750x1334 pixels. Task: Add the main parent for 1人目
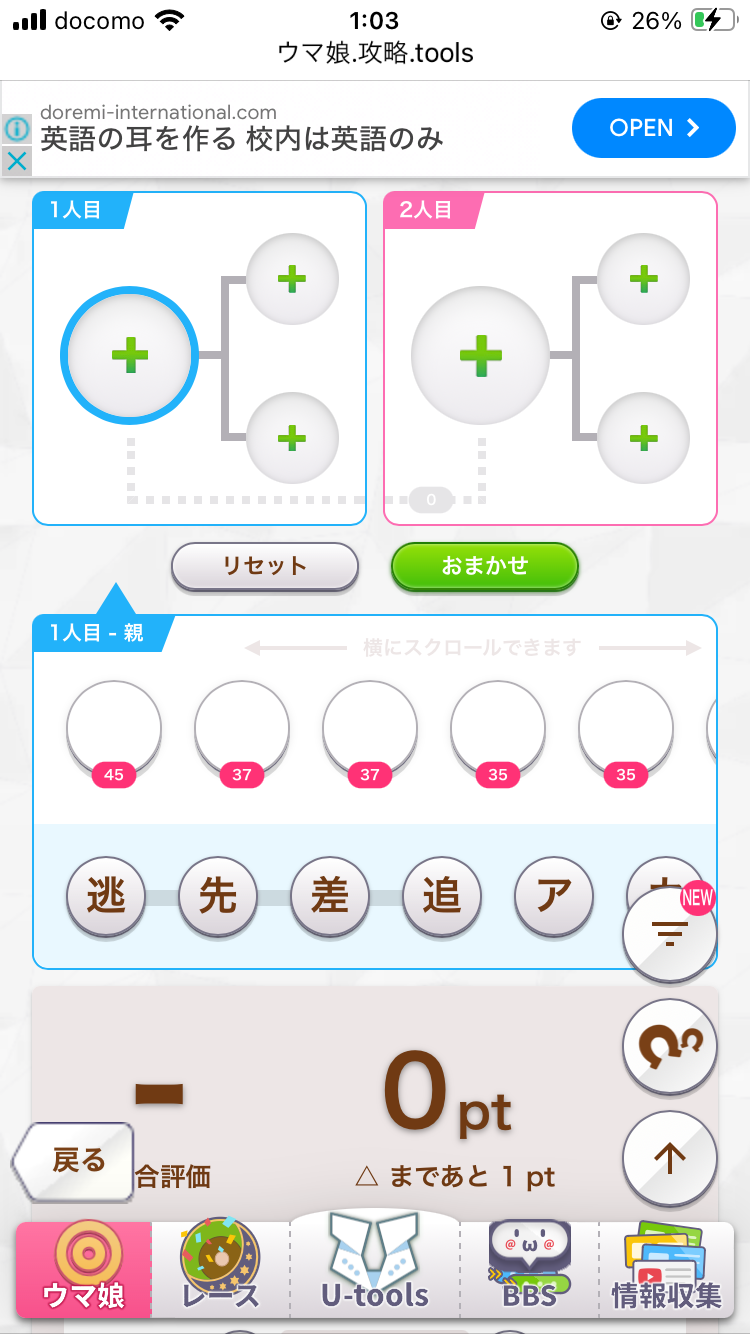(130, 355)
